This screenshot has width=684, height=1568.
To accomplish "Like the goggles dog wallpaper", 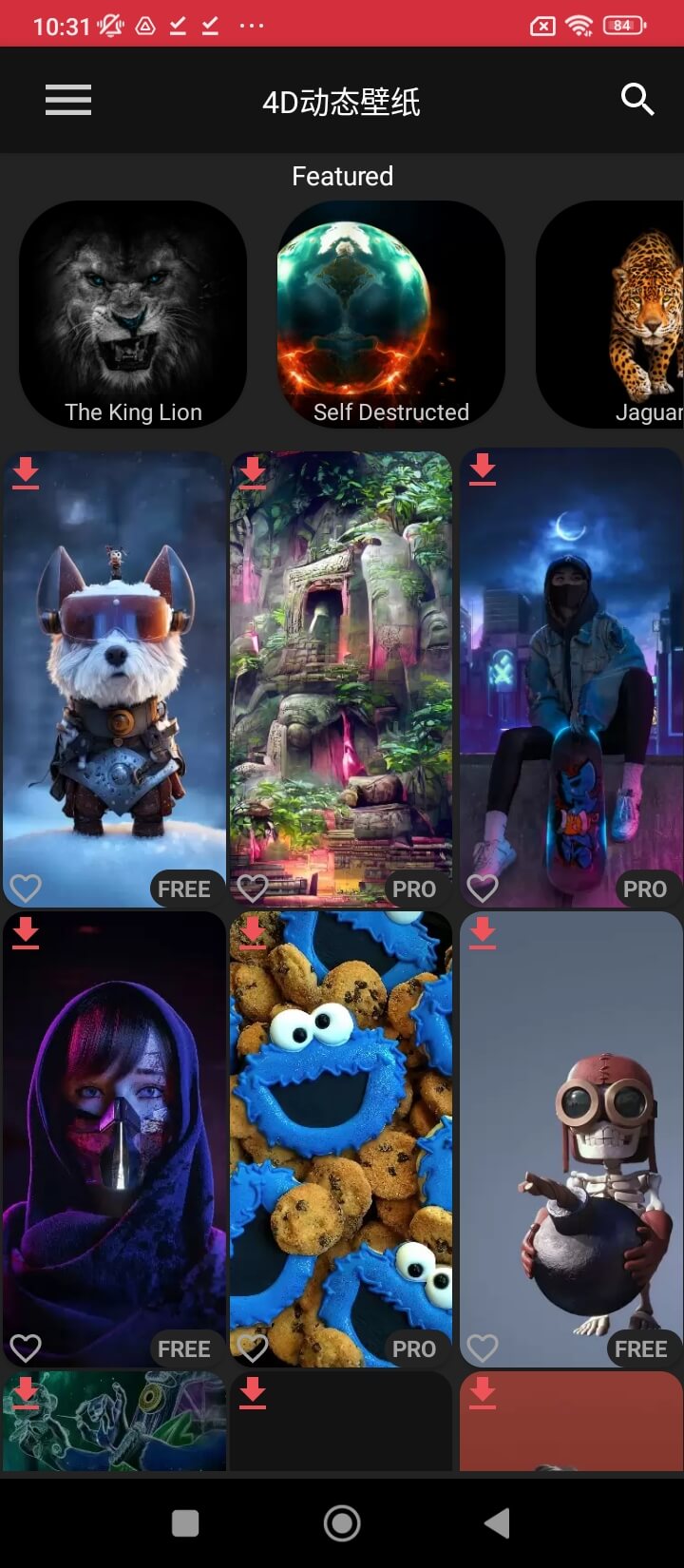I will click(x=26, y=889).
